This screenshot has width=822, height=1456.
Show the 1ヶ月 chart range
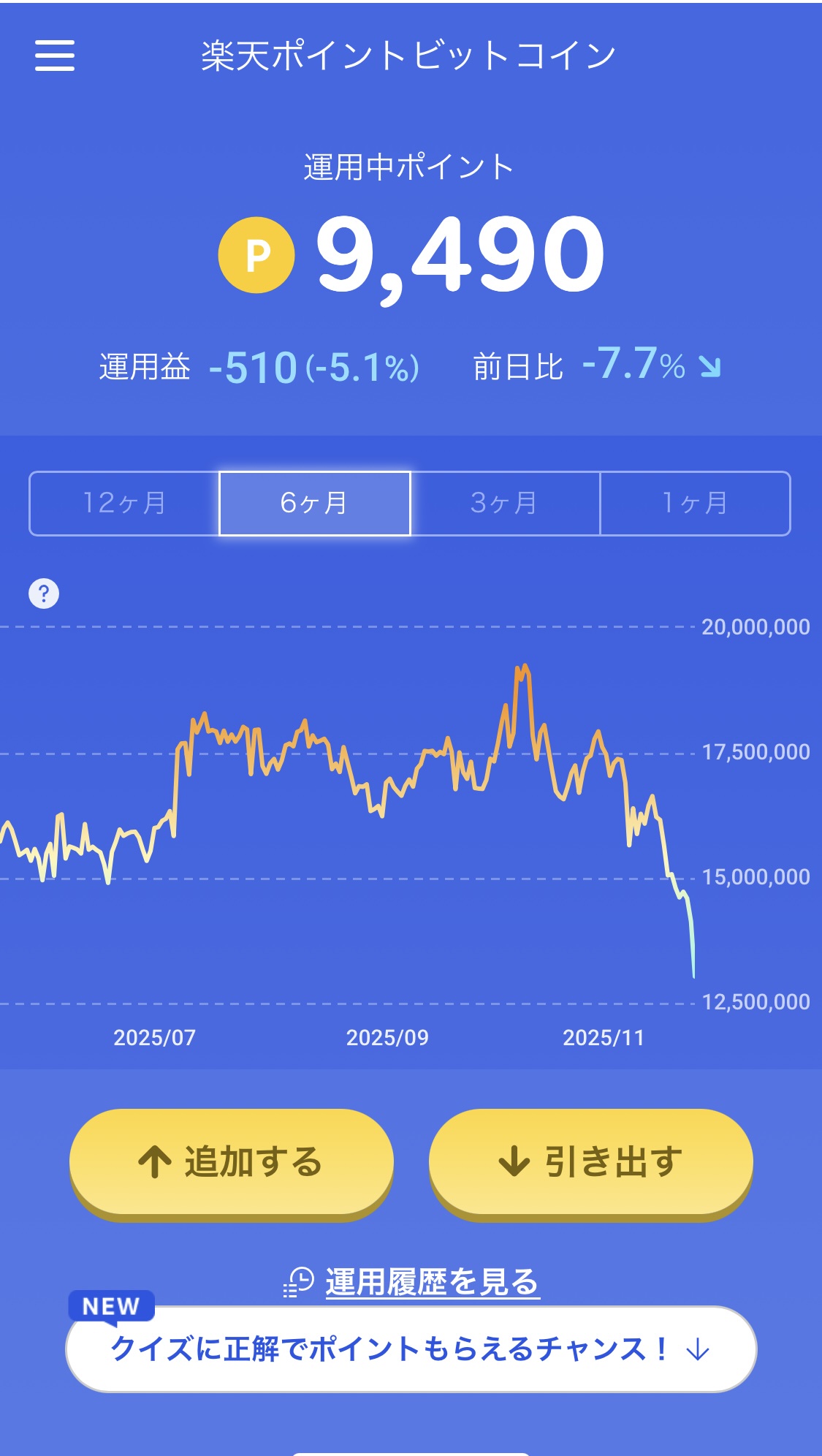coord(695,504)
